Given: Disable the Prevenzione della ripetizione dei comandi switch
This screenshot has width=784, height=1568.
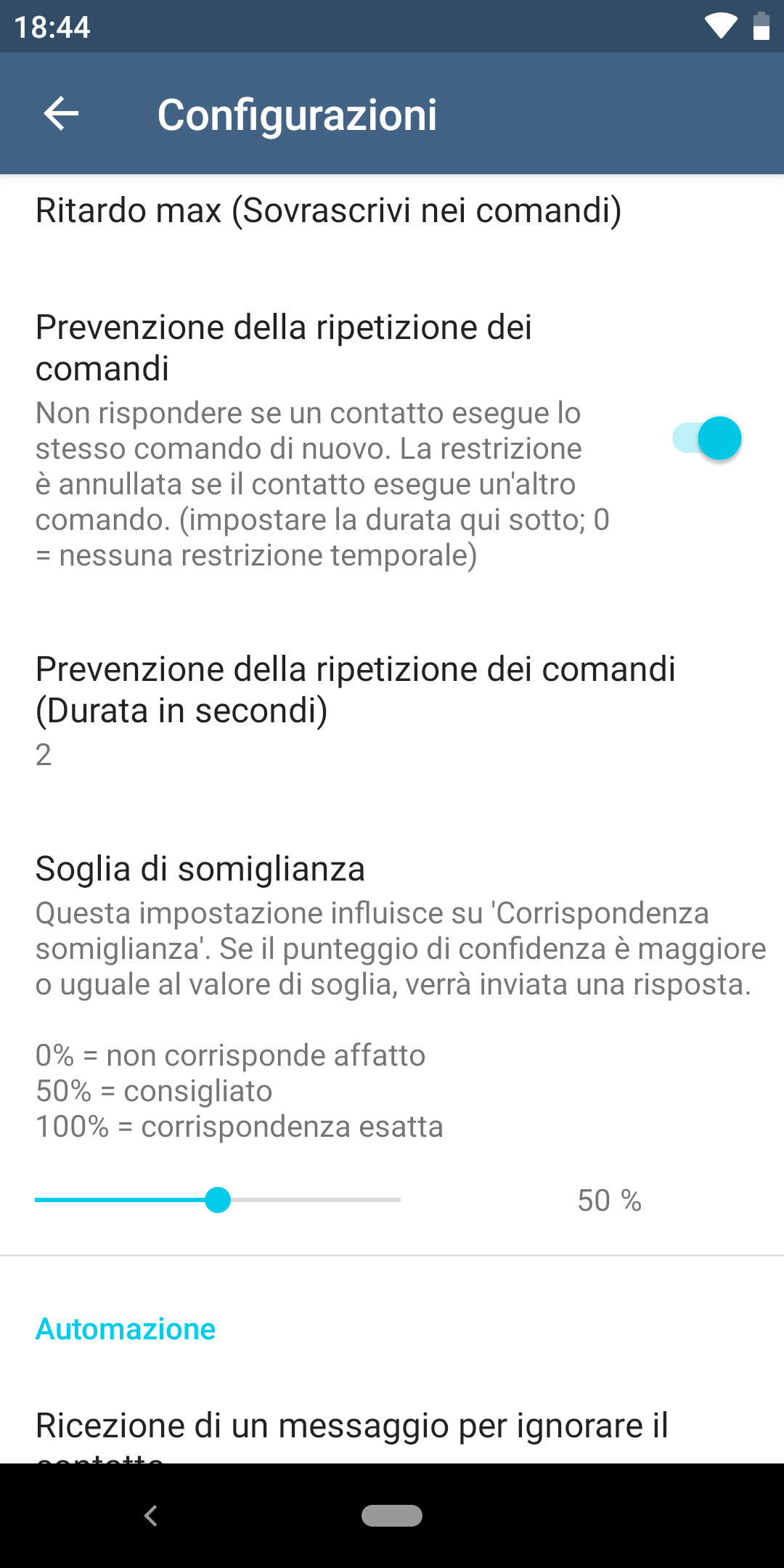Looking at the screenshot, I should pos(706,438).
